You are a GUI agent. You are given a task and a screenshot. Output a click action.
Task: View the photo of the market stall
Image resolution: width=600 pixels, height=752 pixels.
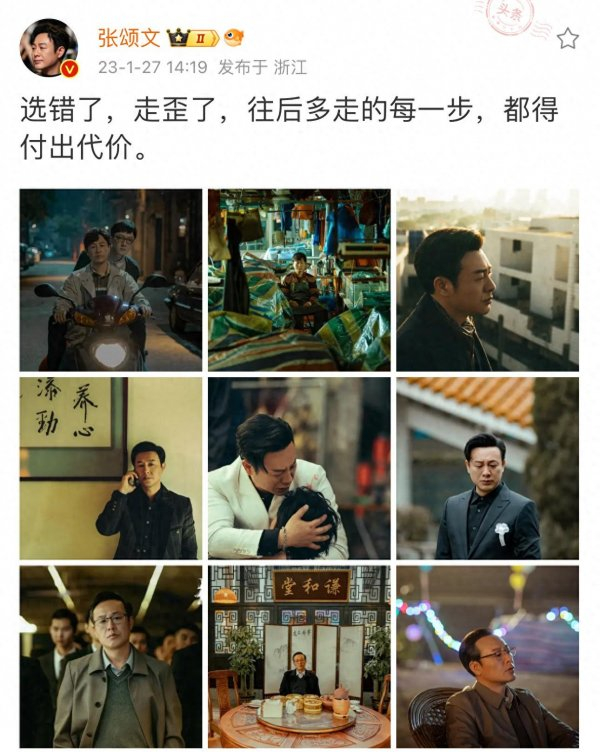click(x=299, y=281)
